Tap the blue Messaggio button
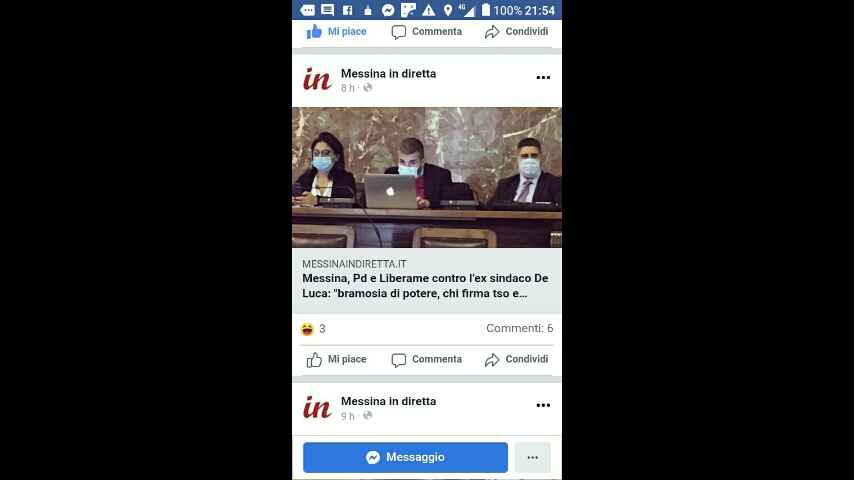The height and width of the screenshot is (480, 854). point(405,457)
